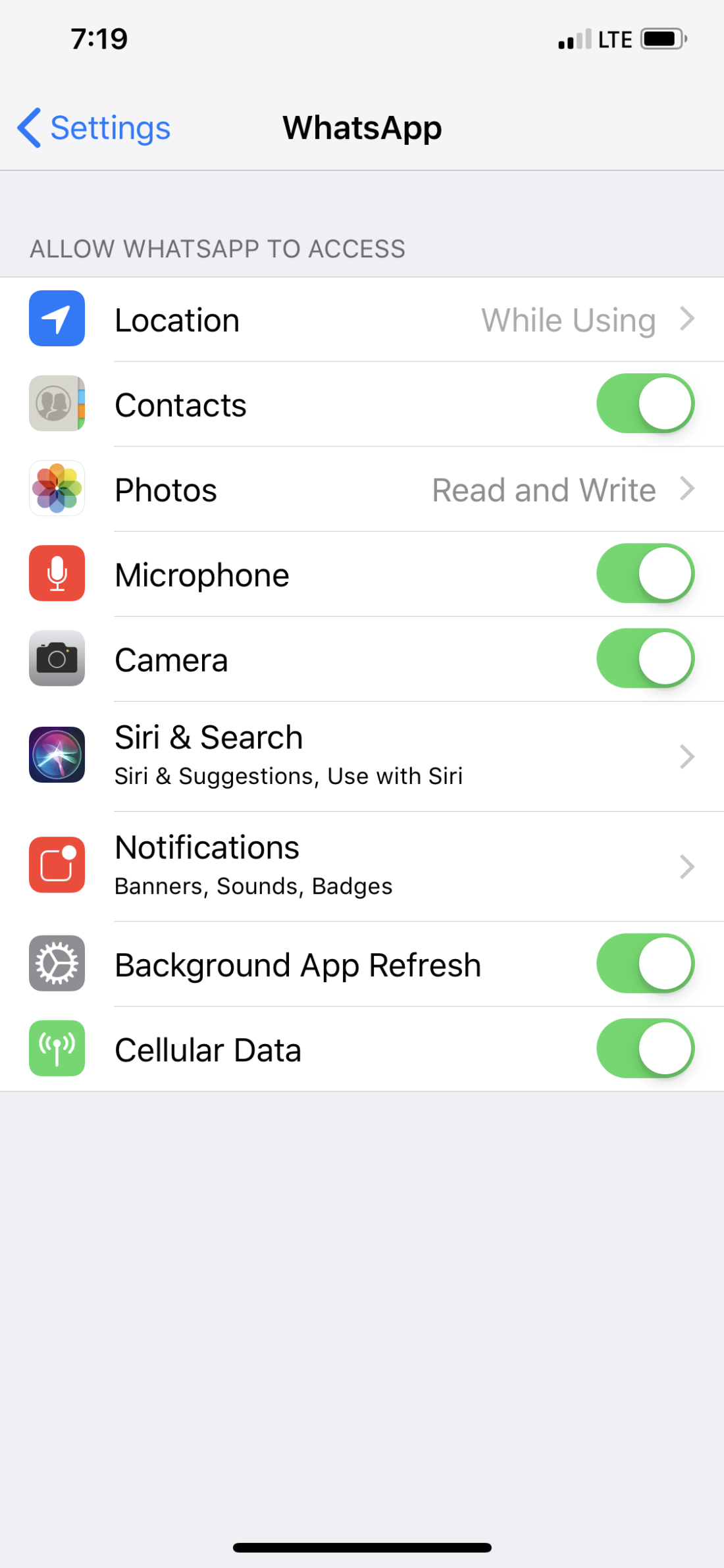Open Siri & Search settings chevron
The height and width of the screenshot is (1568, 724).
[x=686, y=756]
